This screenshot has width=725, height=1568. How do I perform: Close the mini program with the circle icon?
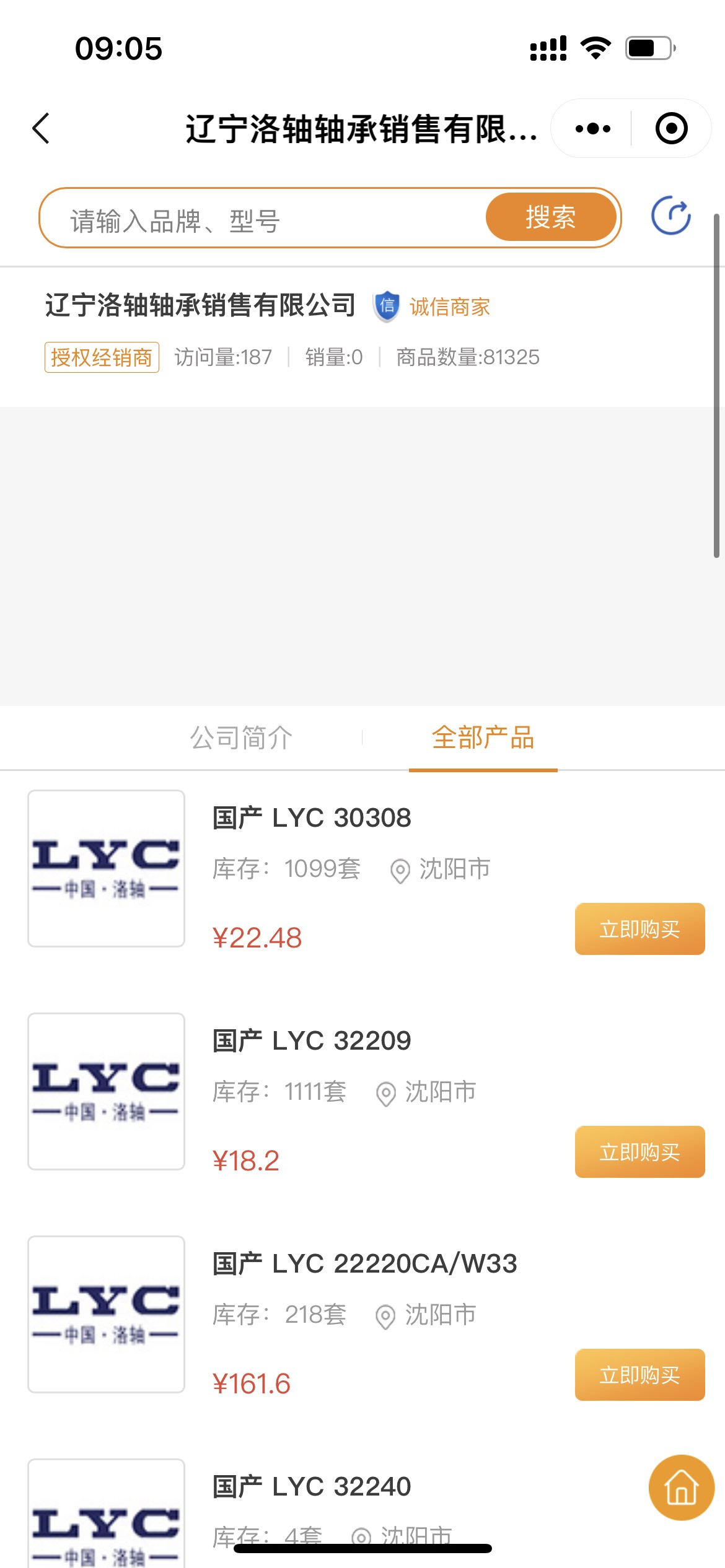671,129
